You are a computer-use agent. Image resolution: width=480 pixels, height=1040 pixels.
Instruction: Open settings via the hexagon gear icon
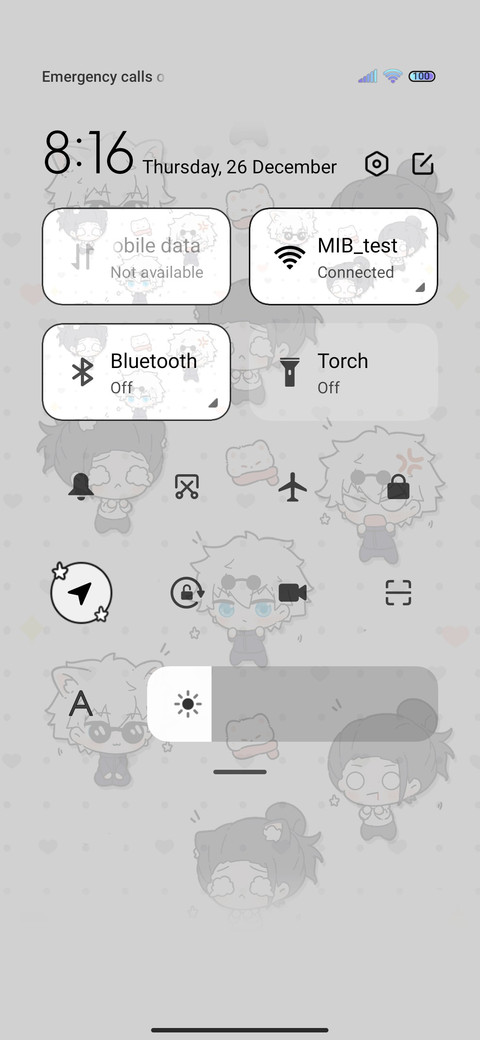pos(377,164)
